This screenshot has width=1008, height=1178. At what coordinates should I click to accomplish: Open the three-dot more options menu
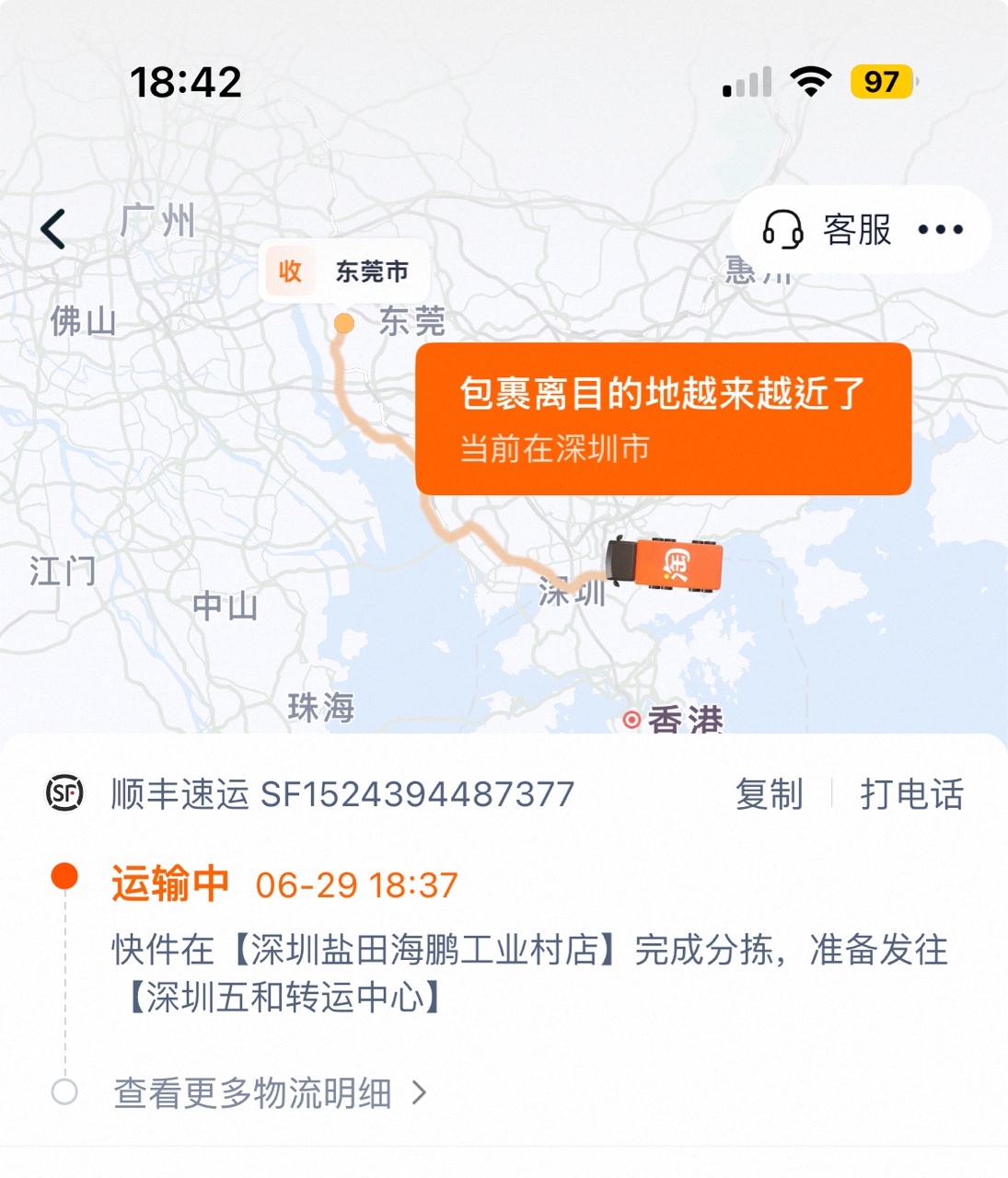pos(940,229)
